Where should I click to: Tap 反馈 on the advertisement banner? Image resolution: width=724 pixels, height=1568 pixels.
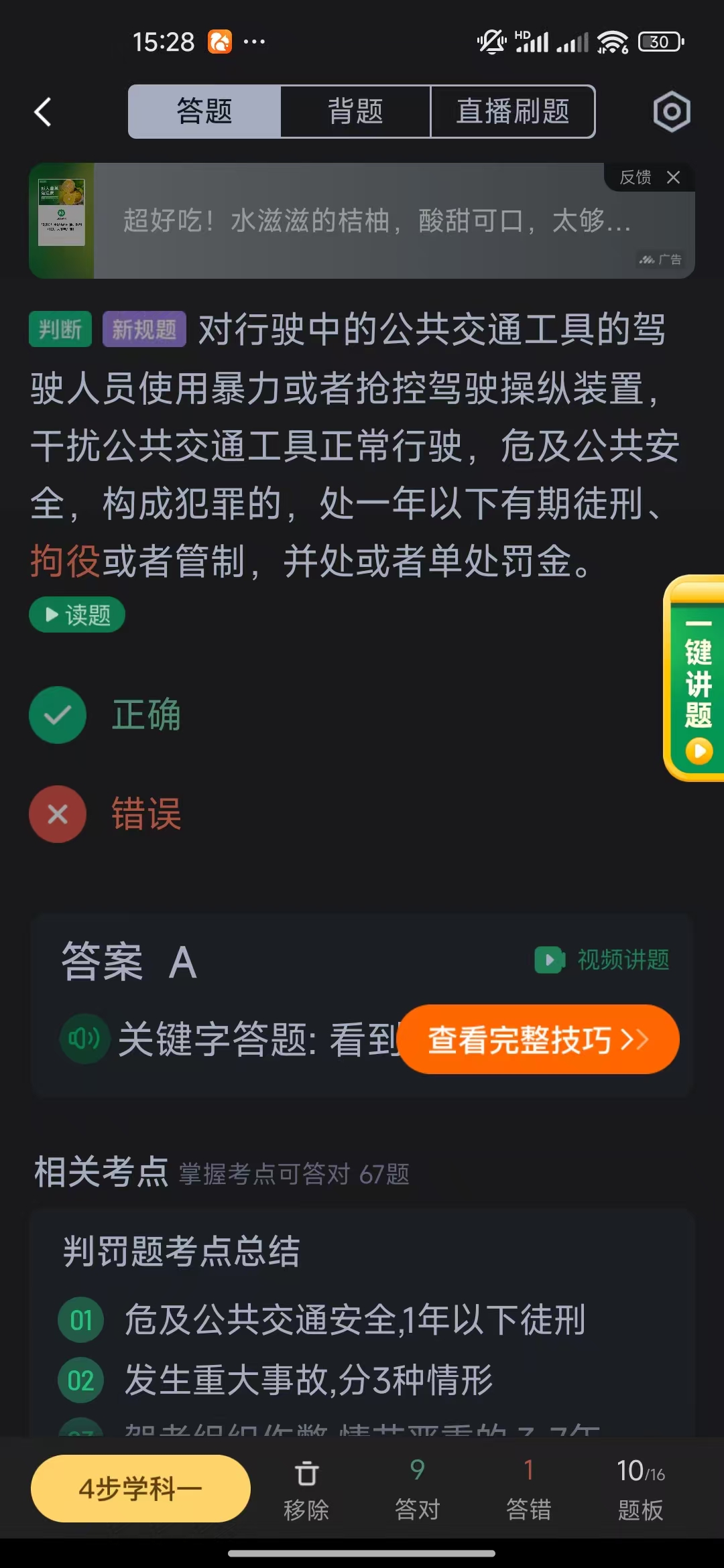pyautogui.click(x=634, y=178)
